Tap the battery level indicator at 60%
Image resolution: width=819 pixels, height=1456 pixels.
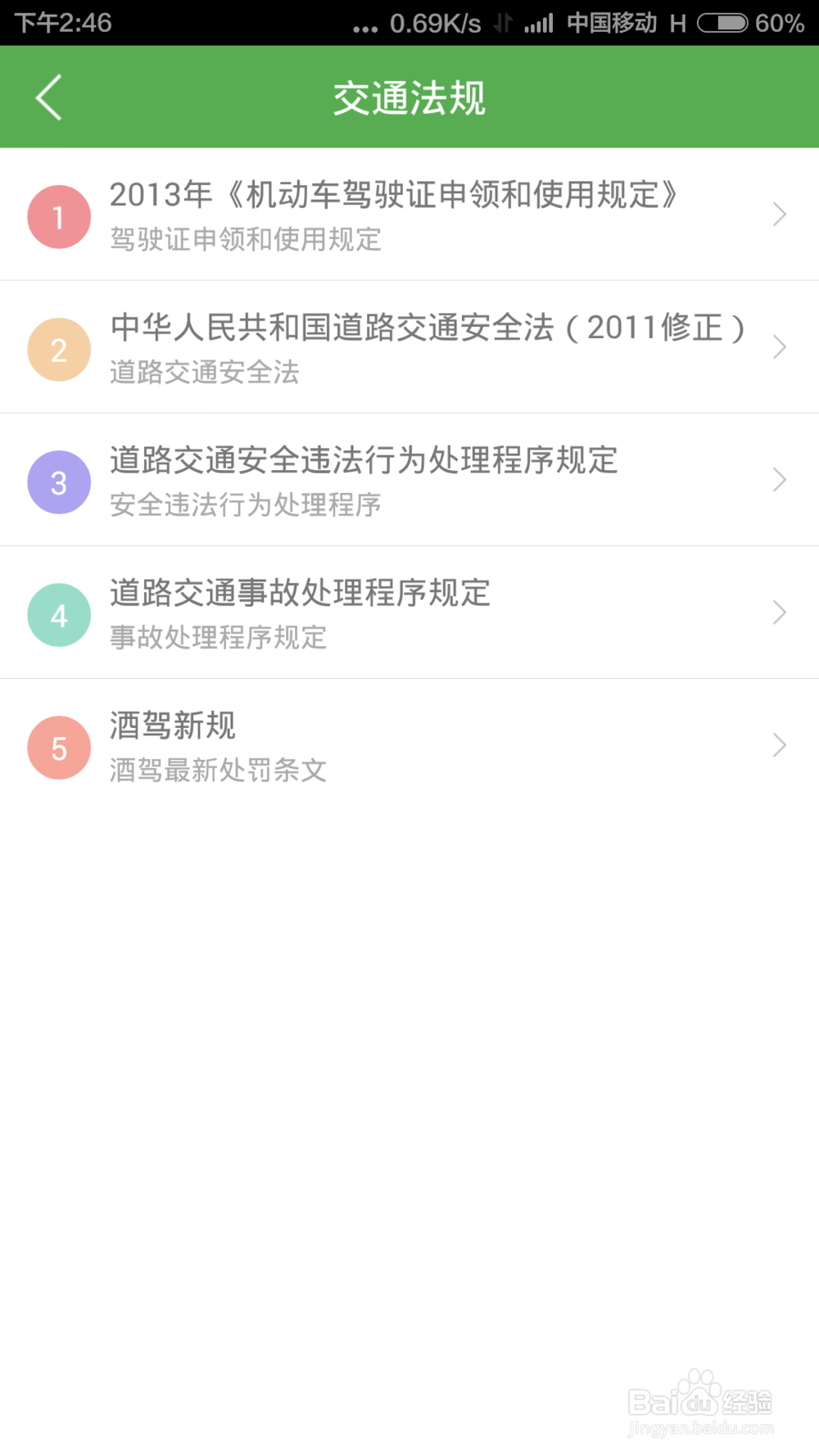point(727,24)
